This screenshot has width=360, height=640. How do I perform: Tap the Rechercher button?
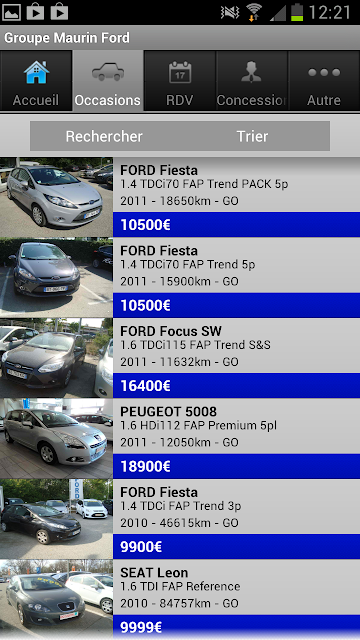point(104,136)
